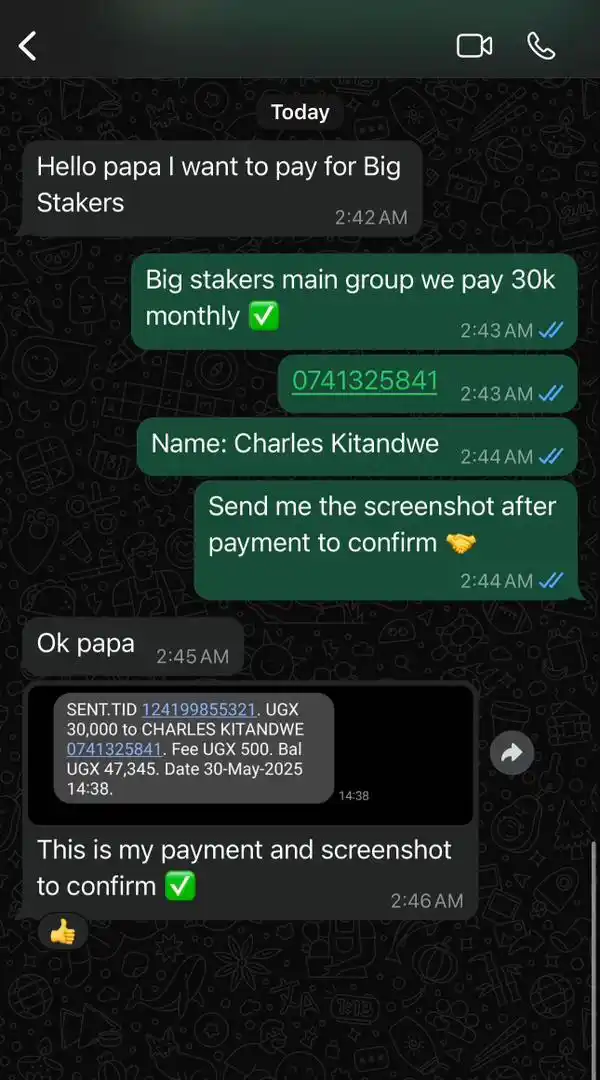The width and height of the screenshot is (600, 1080).
Task: Open the payment screenshot image
Action: [x=250, y=754]
